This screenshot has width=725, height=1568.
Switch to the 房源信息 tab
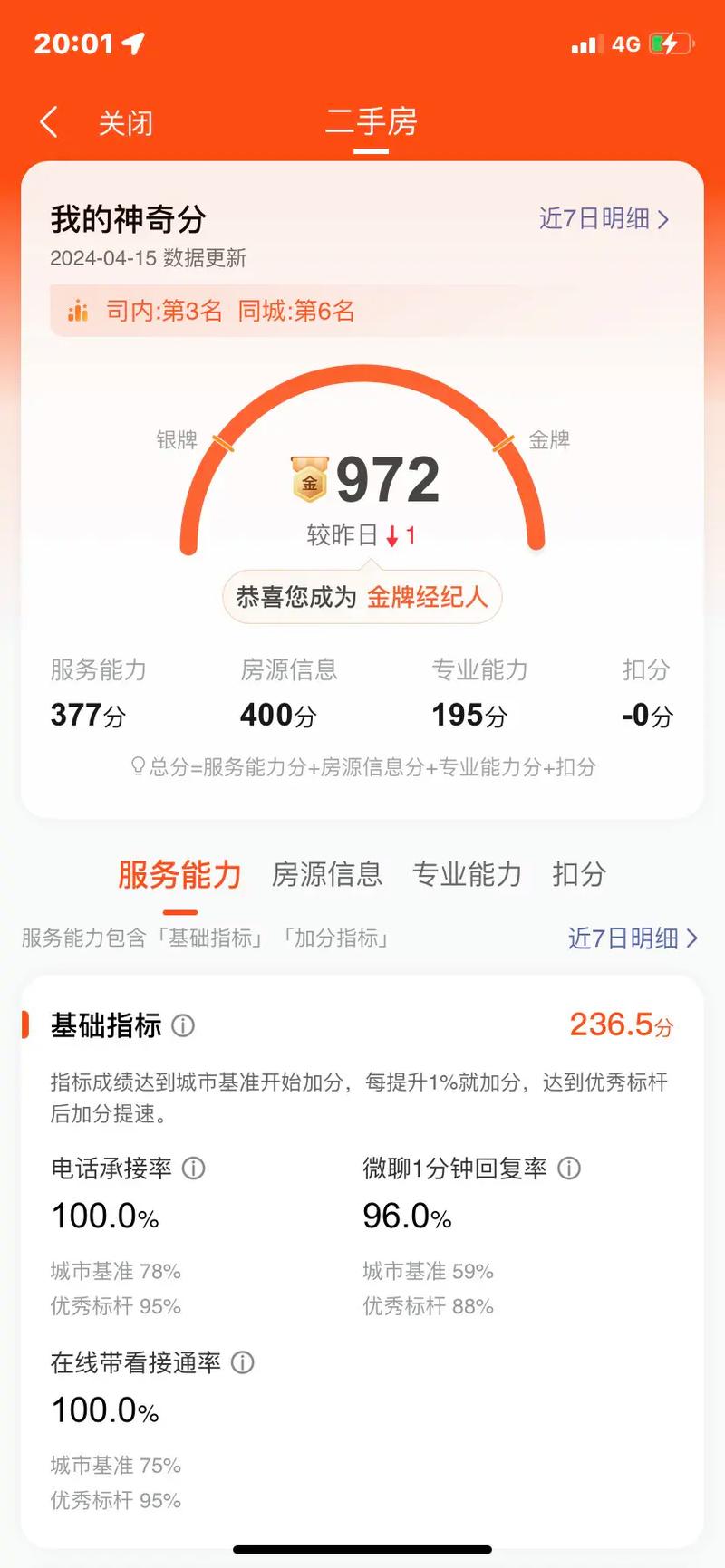pos(327,874)
